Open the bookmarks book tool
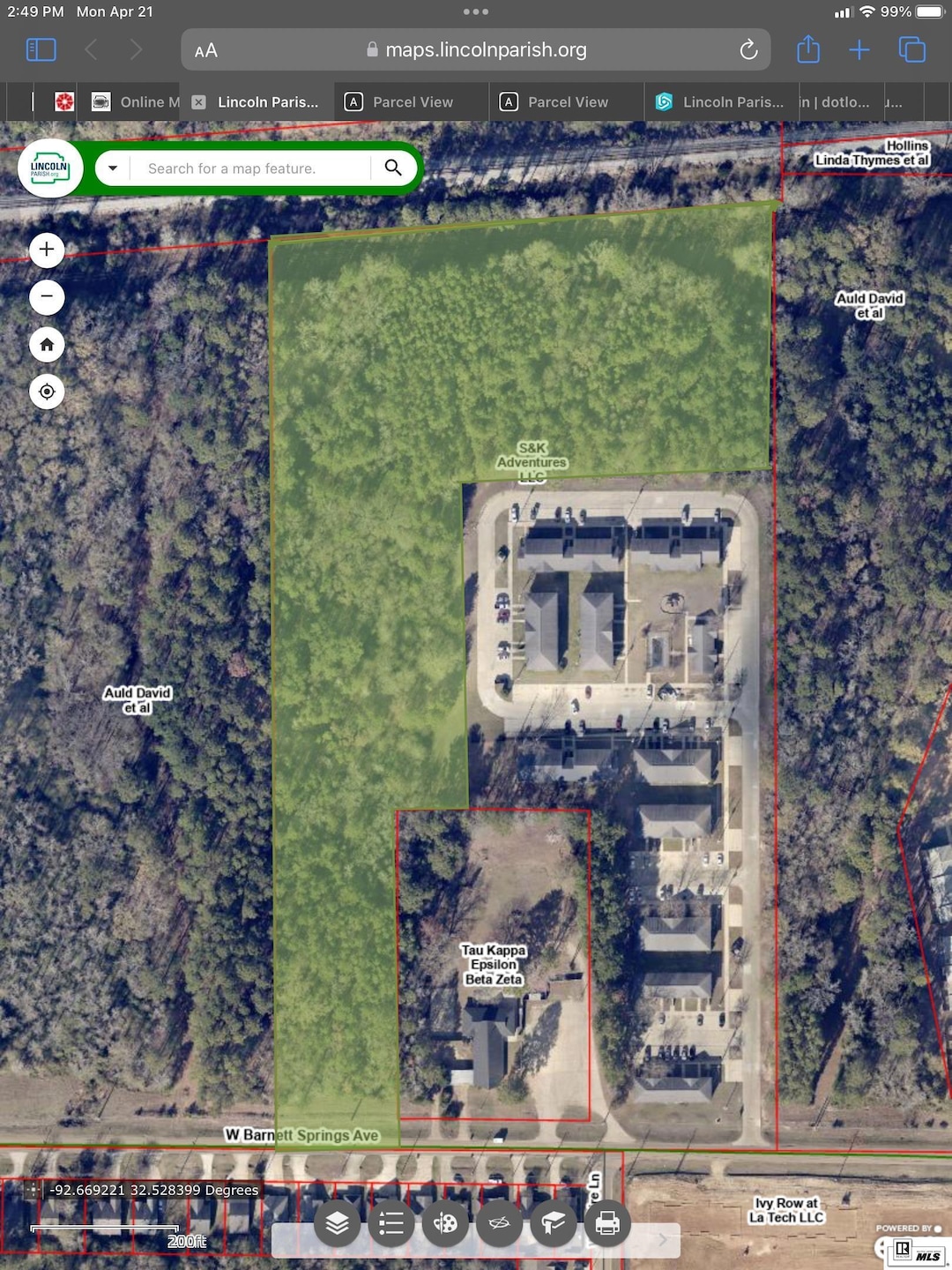952x1270 pixels. (554, 1223)
